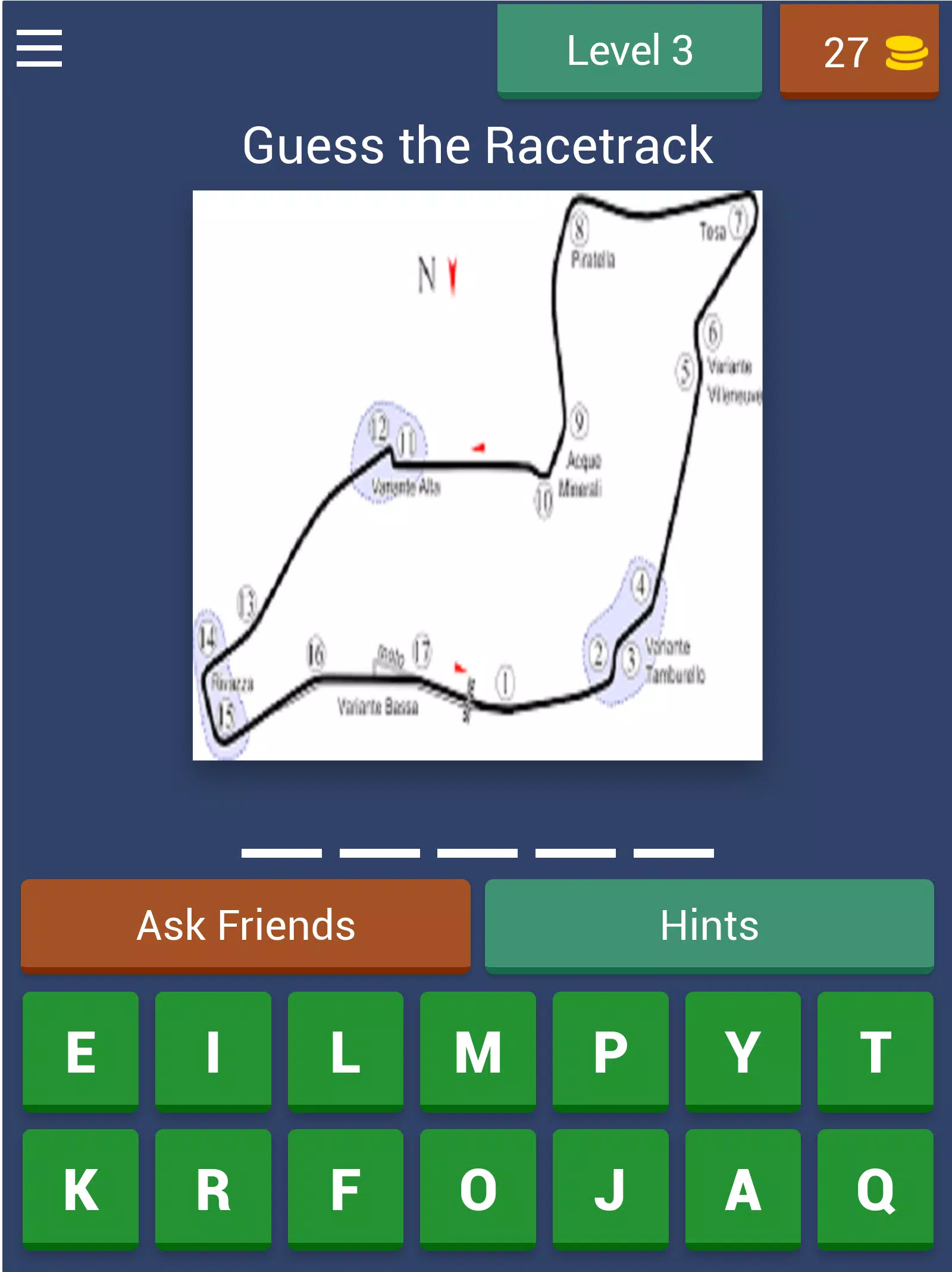This screenshot has width=952, height=1272.
Task: Select the letter M tile
Action: tap(478, 1050)
